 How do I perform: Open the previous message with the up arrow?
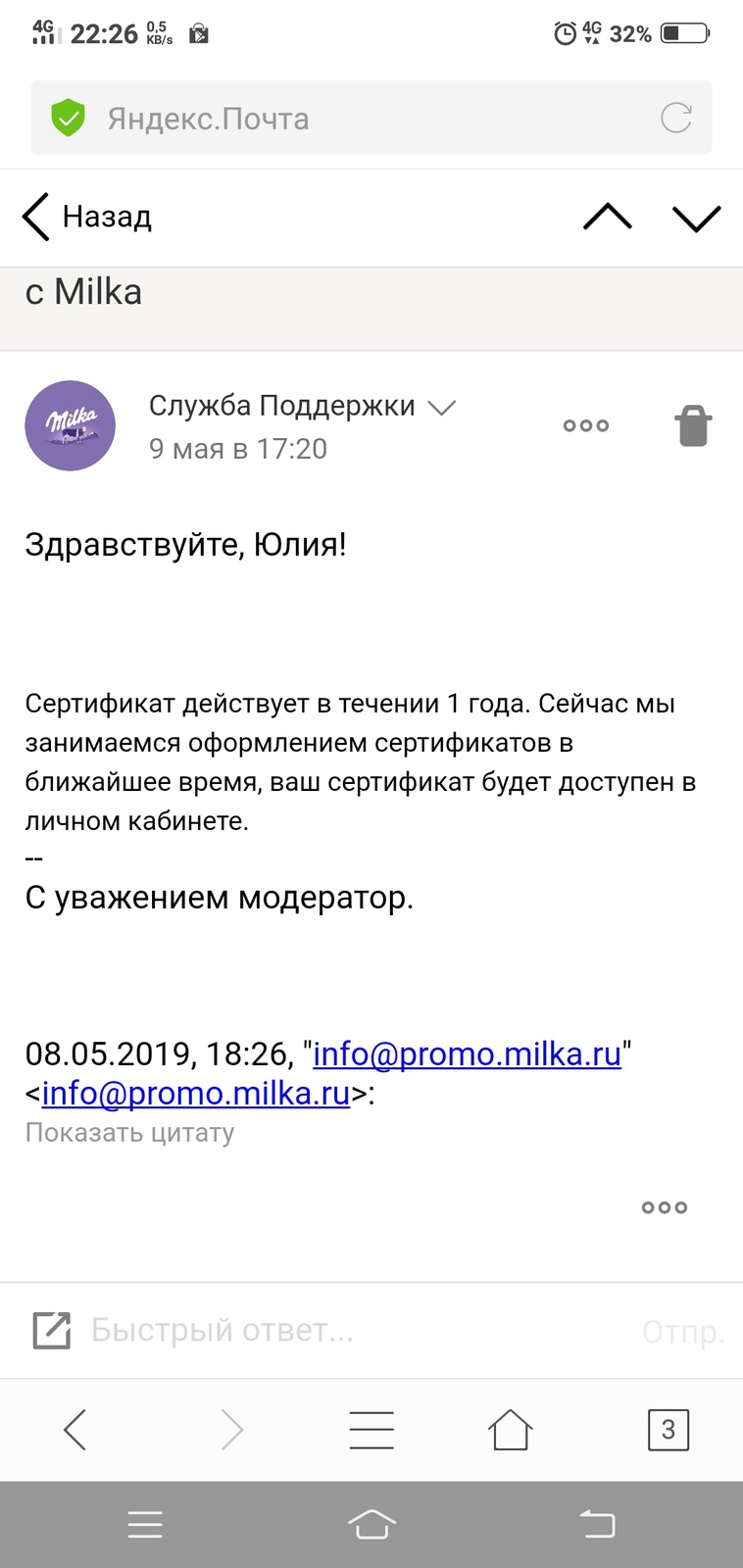(607, 217)
